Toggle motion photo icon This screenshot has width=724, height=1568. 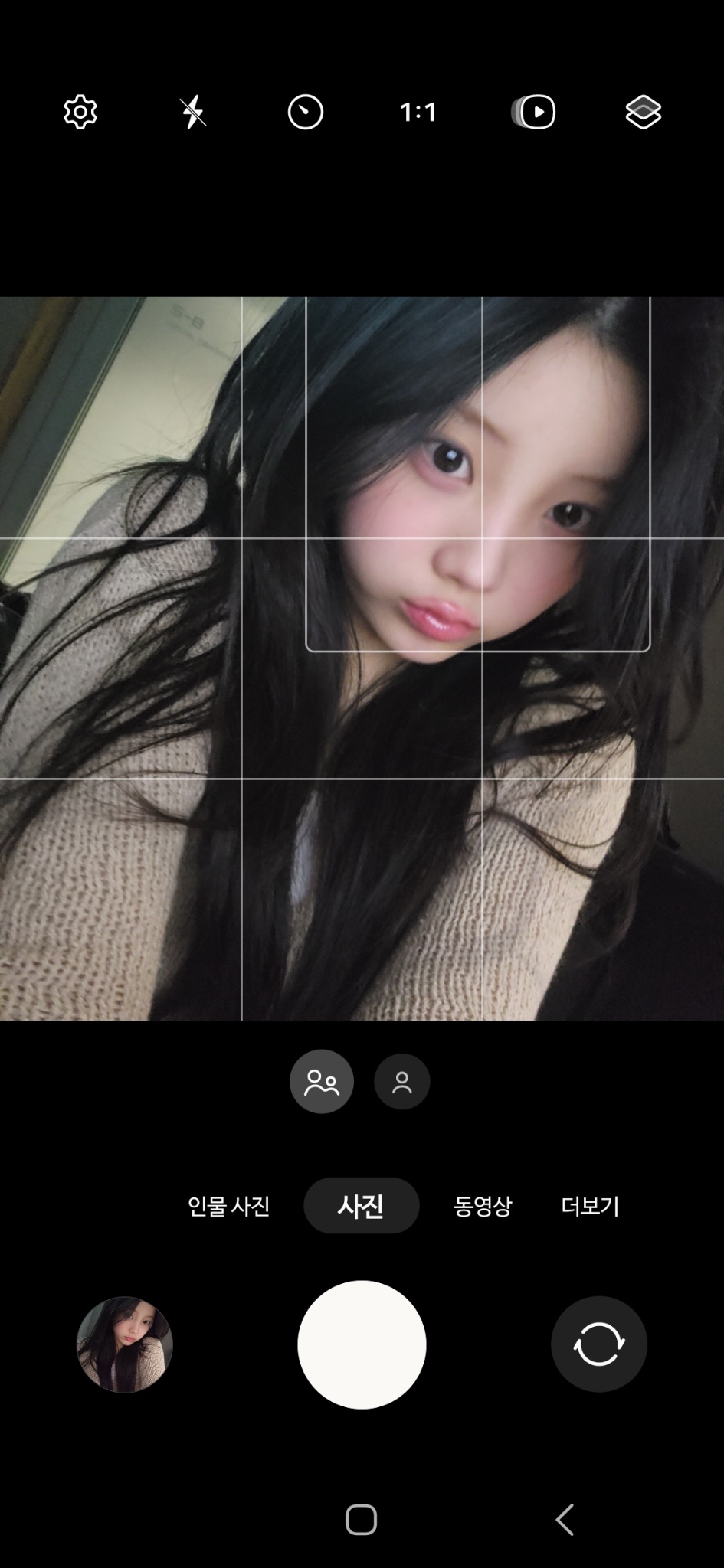point(533,113)
